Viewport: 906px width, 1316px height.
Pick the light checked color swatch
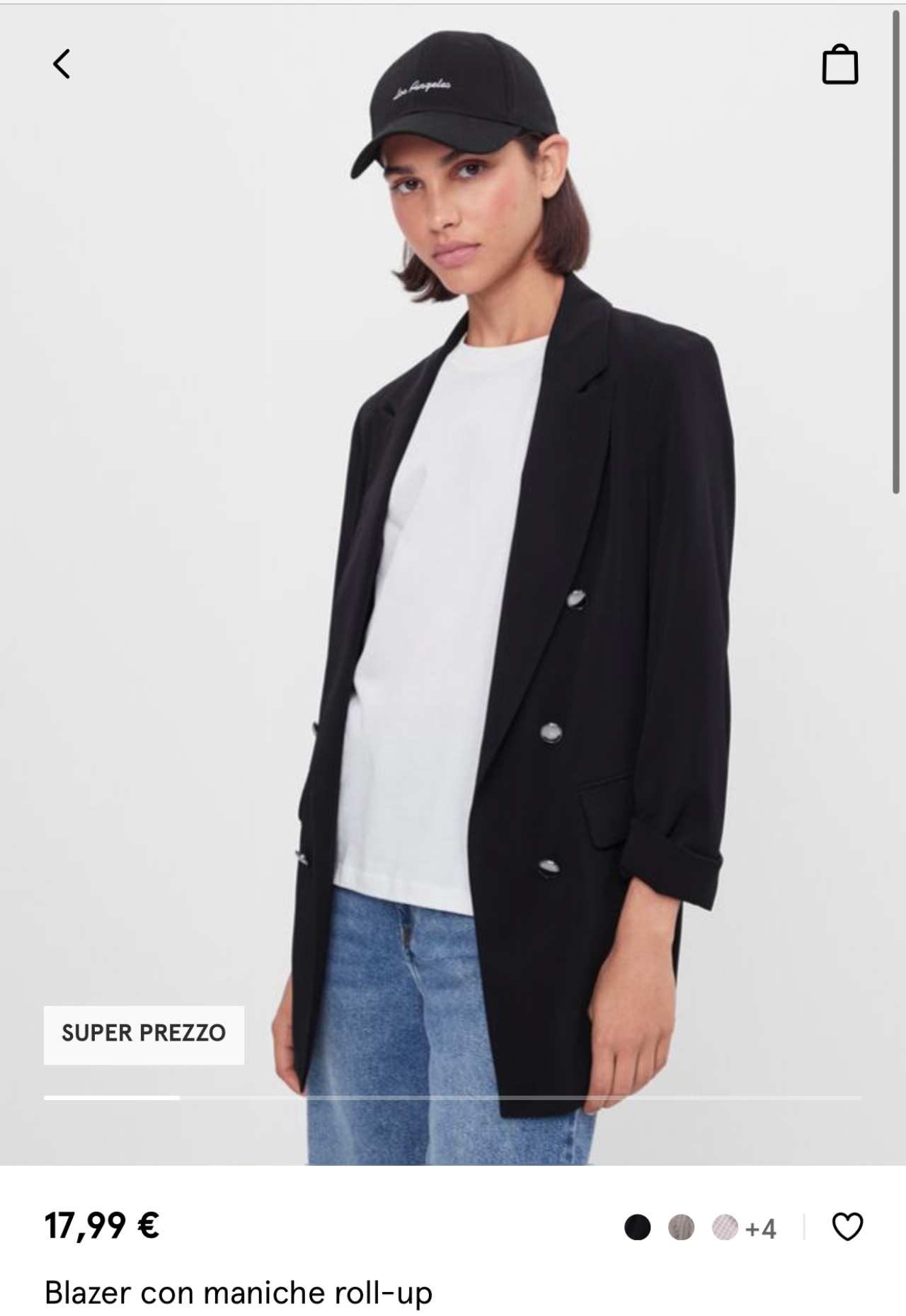pyautogui.click(x=725, y=1228)
